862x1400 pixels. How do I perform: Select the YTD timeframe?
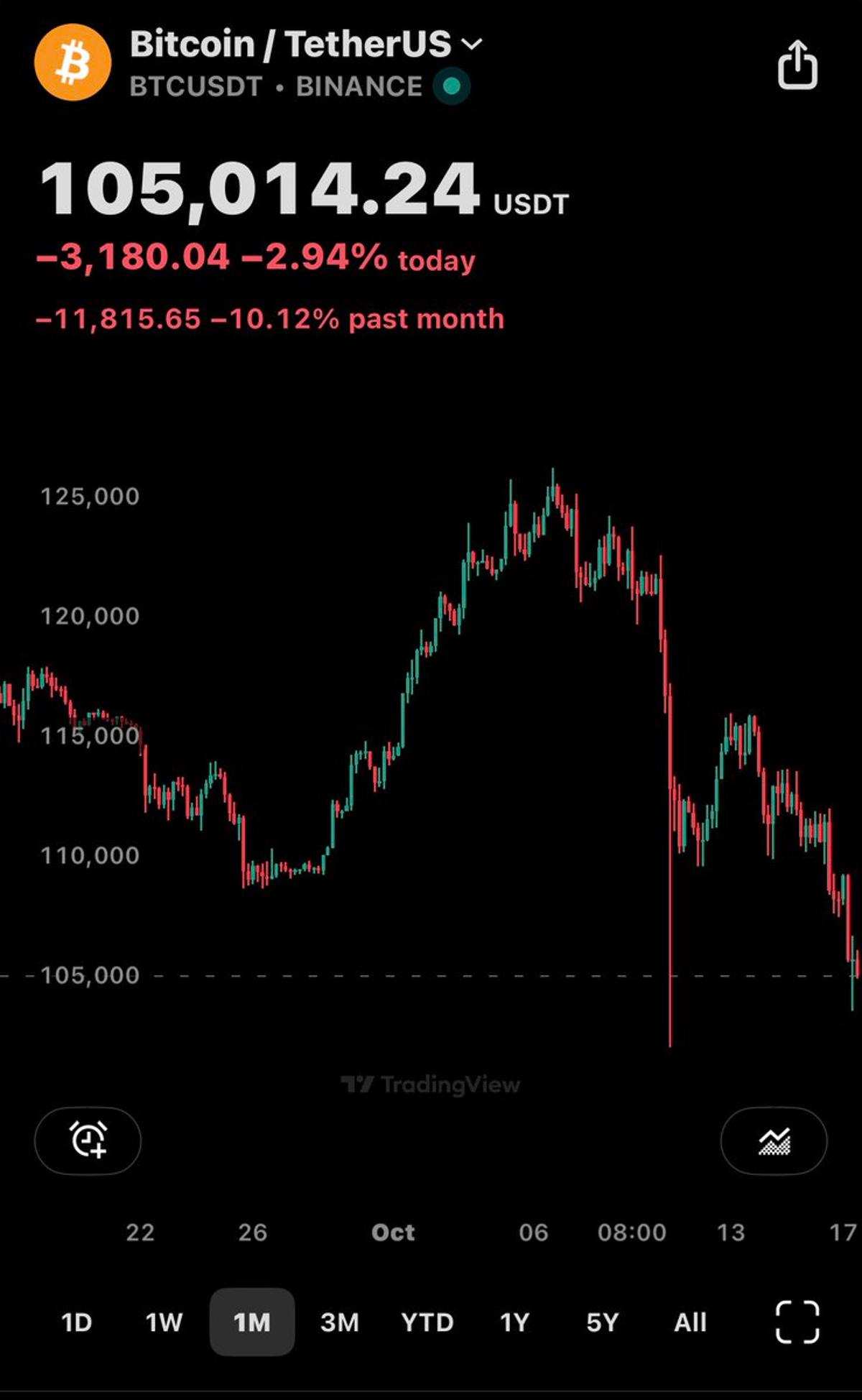tap(427, 1322)
